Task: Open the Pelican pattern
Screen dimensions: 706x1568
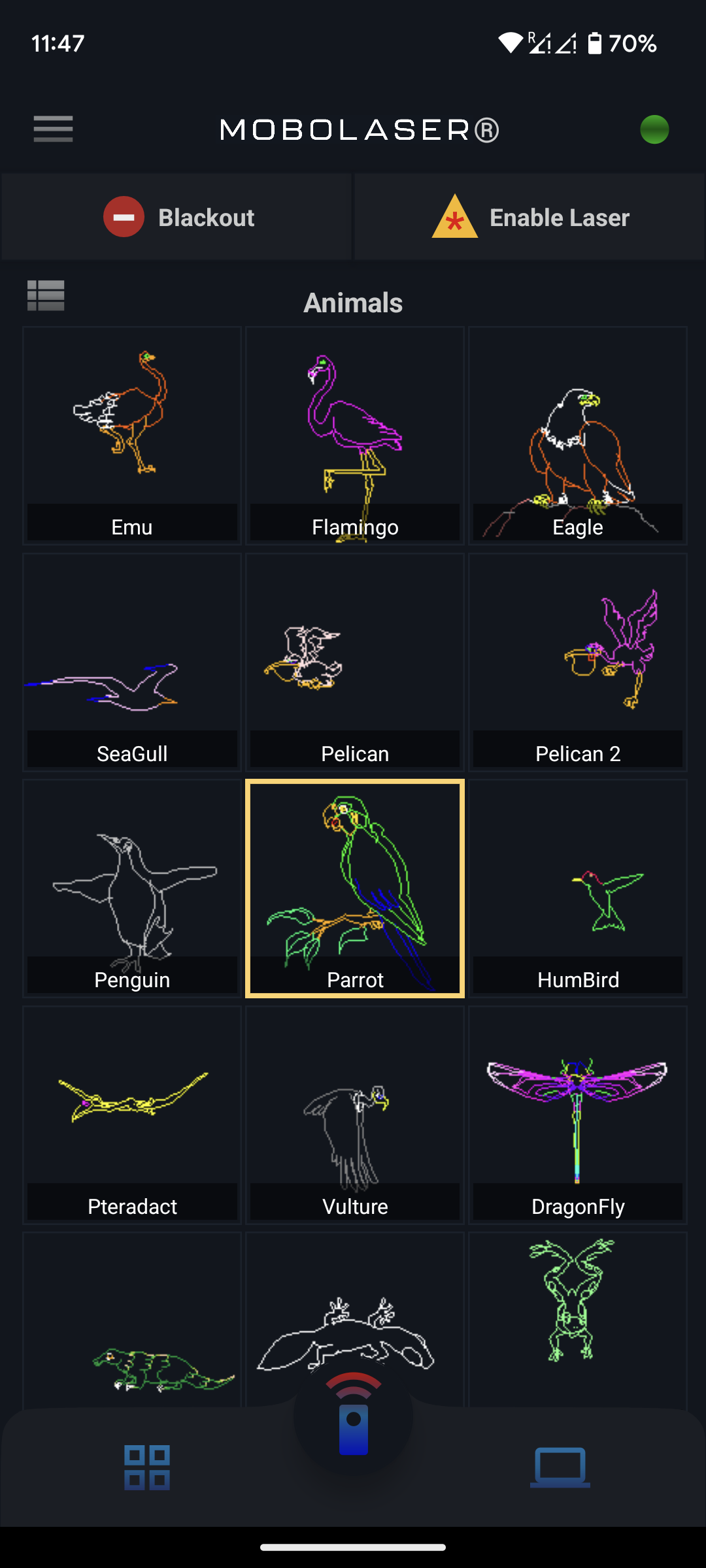Action: point(355,662)
